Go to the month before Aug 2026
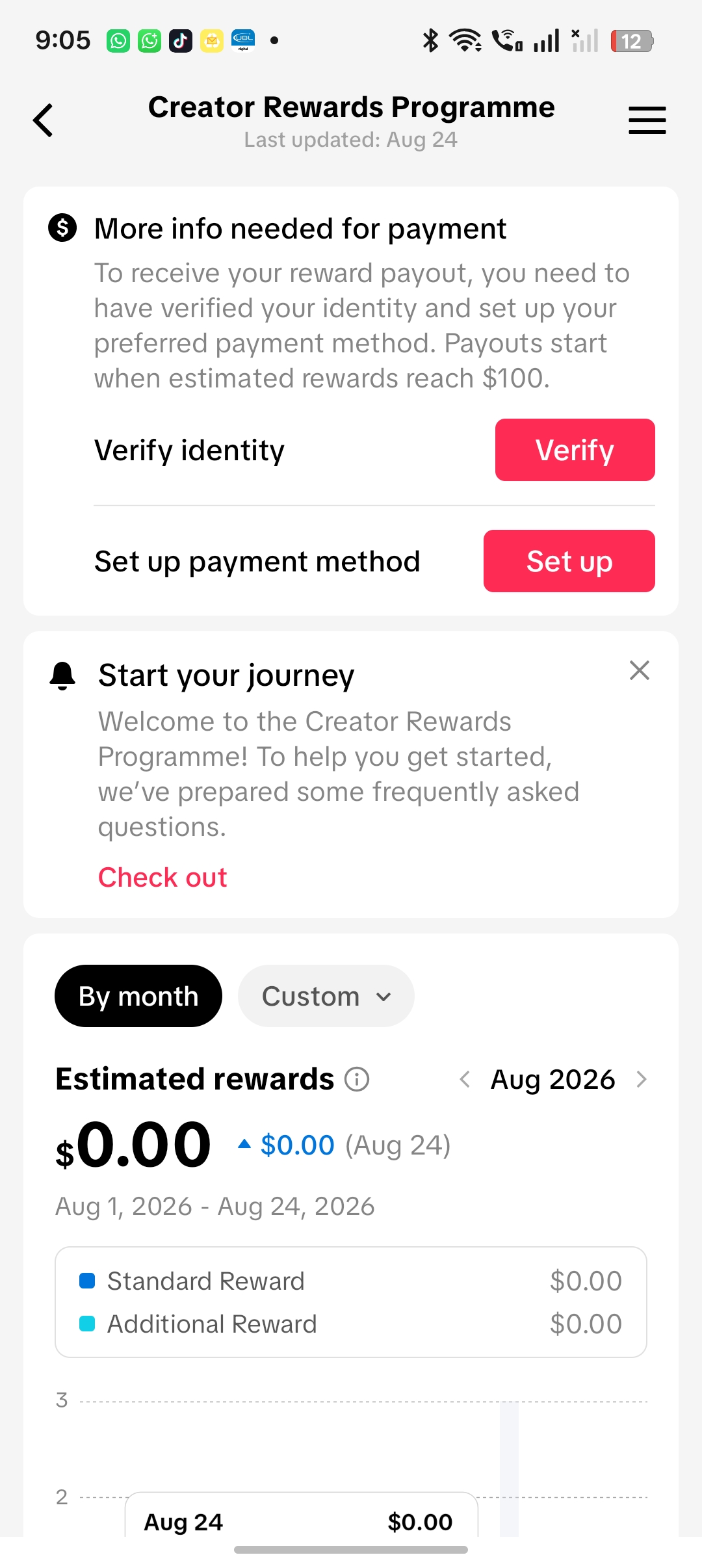This screenshot has height=1568, width=702. (x=465, y=1079)
